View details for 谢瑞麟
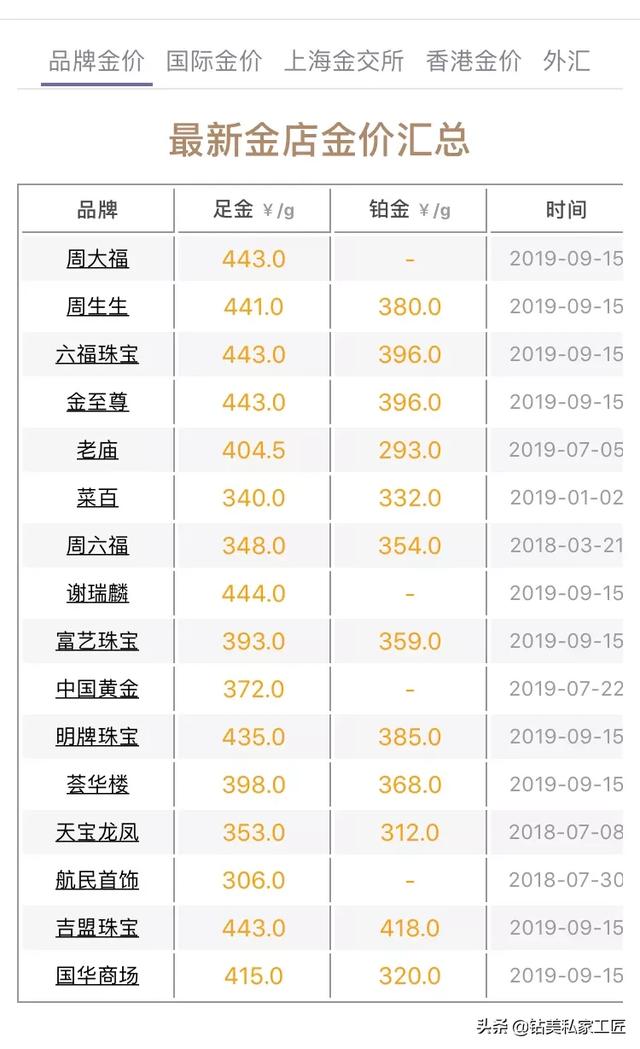This screenshot has height=1049, width=640. [x=97, y=594]
